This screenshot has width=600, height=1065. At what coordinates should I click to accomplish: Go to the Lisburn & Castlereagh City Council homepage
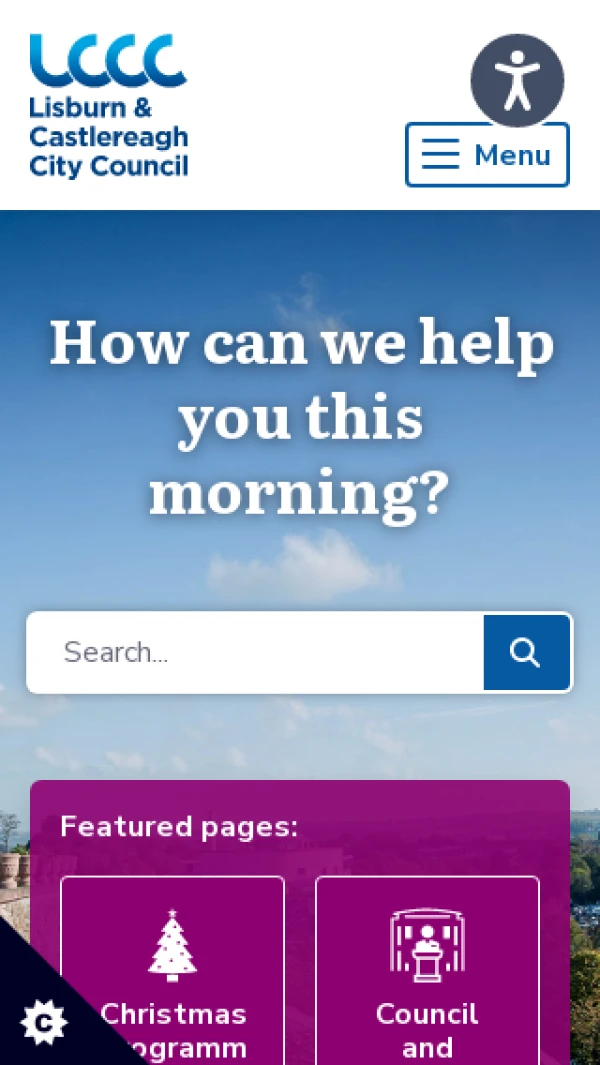point(108,106)
